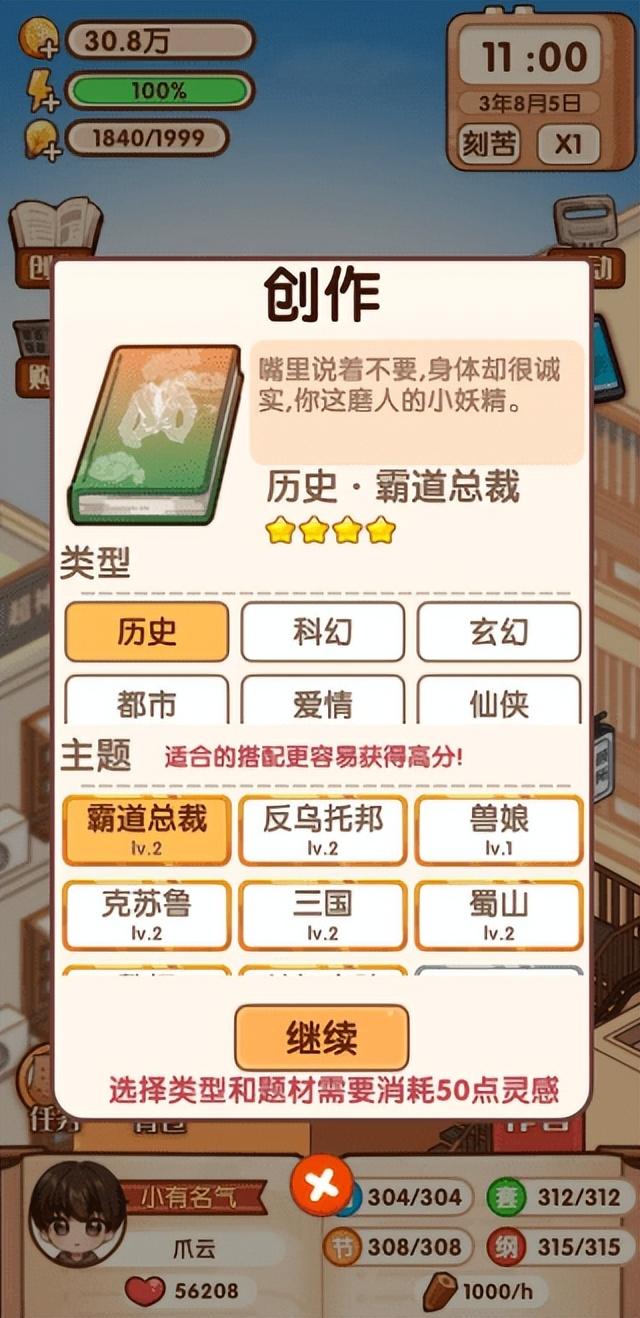640x1318 pixels.
Task: Close the 创作 dialog with the X
Action: coord(321,1186)
